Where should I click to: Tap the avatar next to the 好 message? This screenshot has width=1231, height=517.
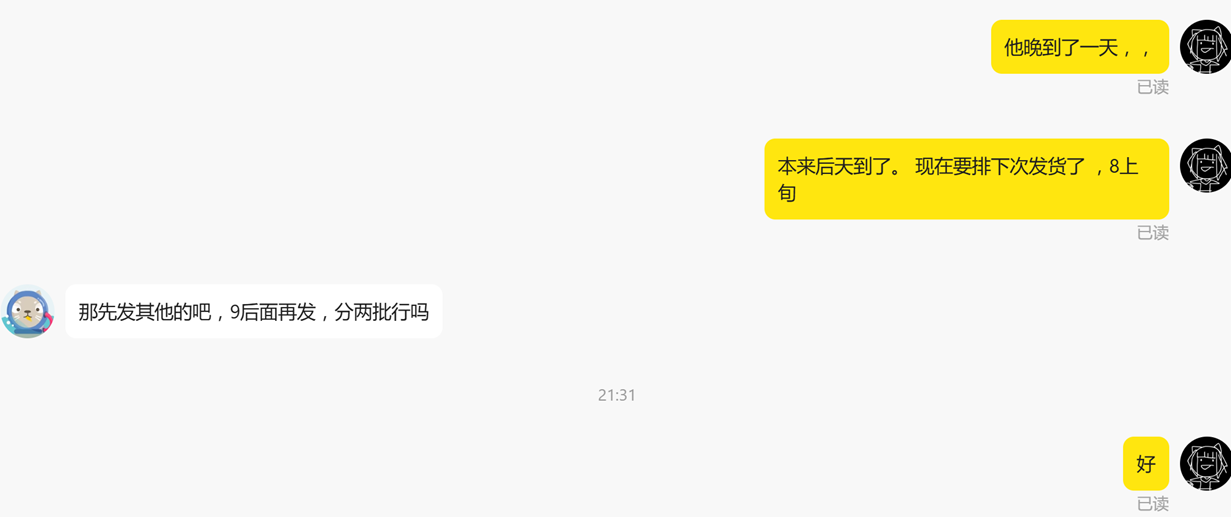click(1205, 463)
